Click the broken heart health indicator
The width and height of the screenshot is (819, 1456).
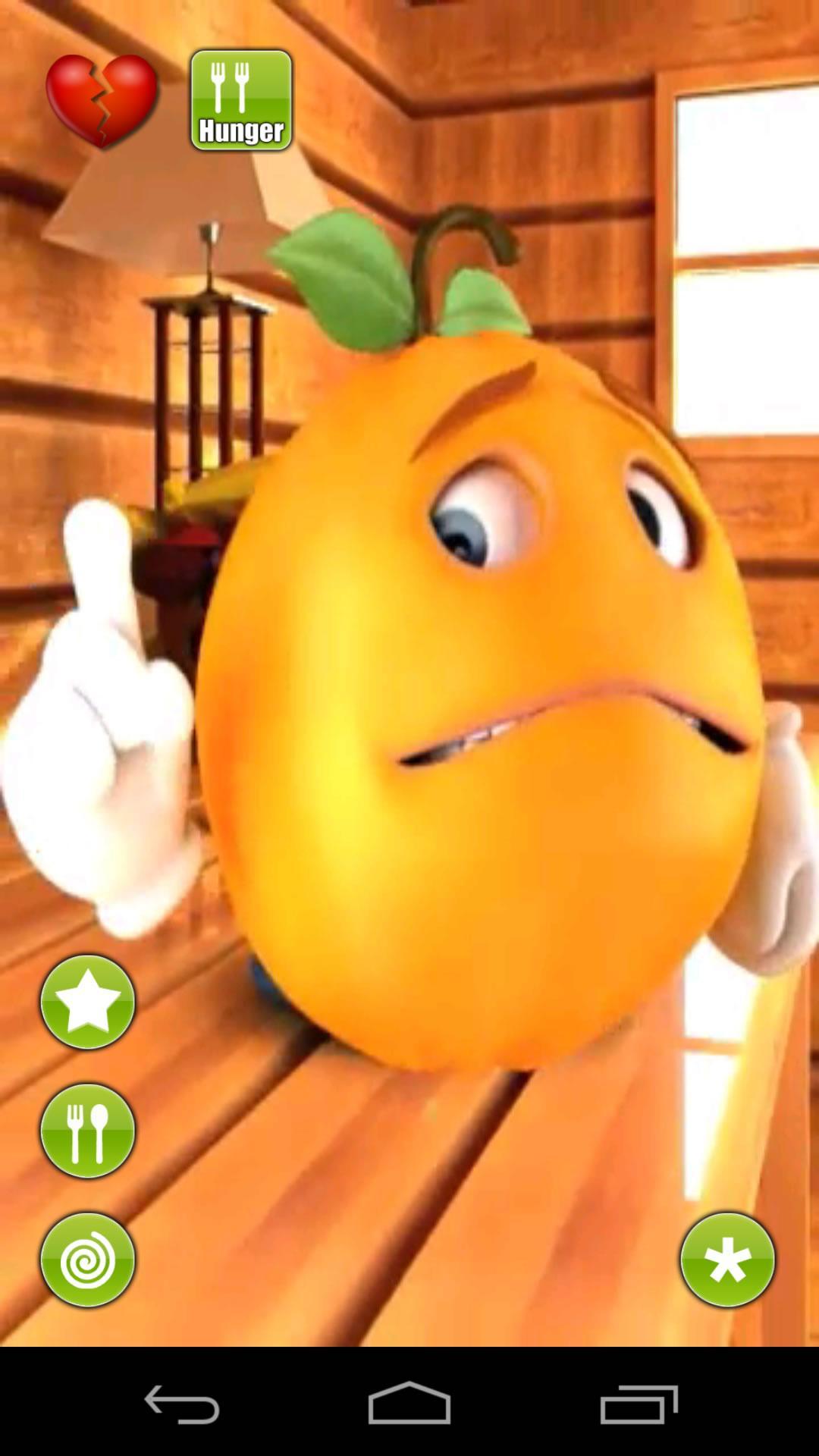pyautogui.click(x=102, y=99)
